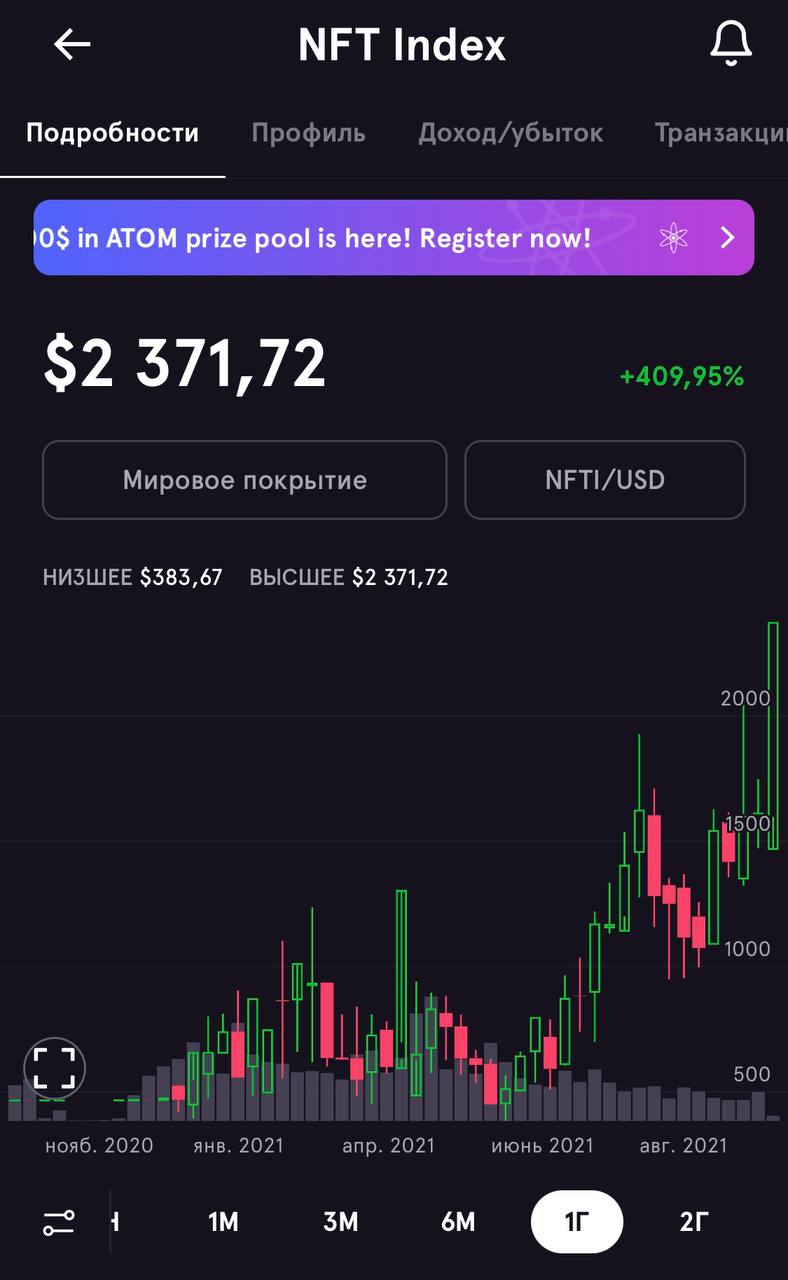This screenshot has height=1280, width=788.
Task: Tap the NFTI/USD pair button
Action: click(605, 480)
